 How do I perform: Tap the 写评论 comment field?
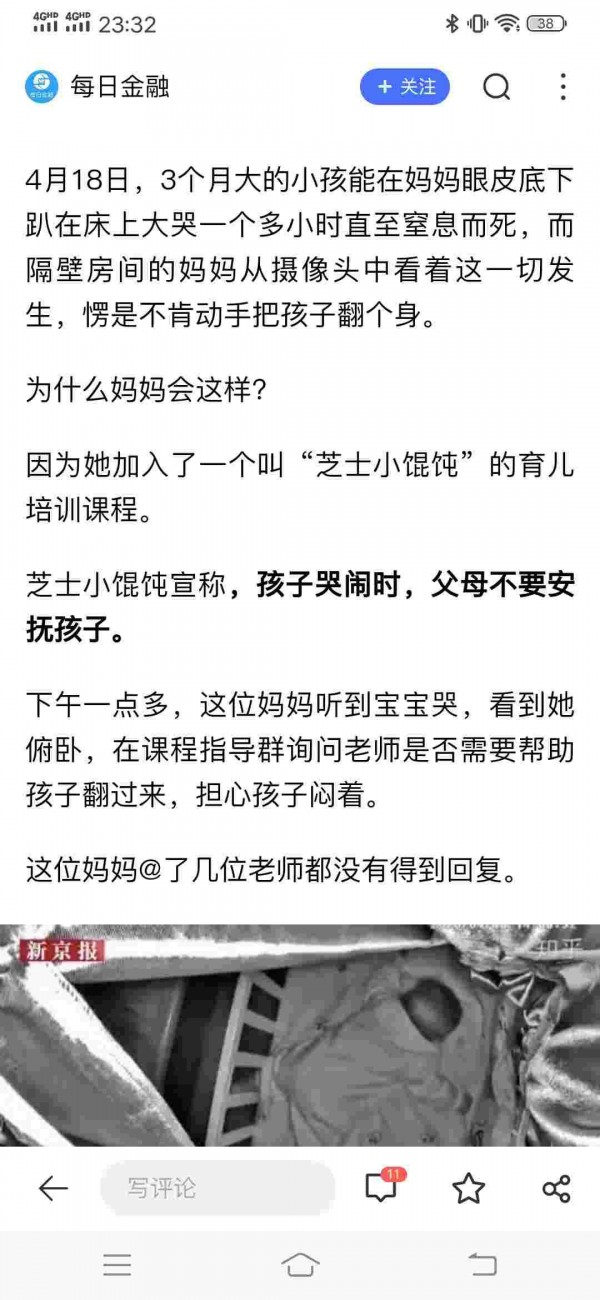click(217, 1188)
